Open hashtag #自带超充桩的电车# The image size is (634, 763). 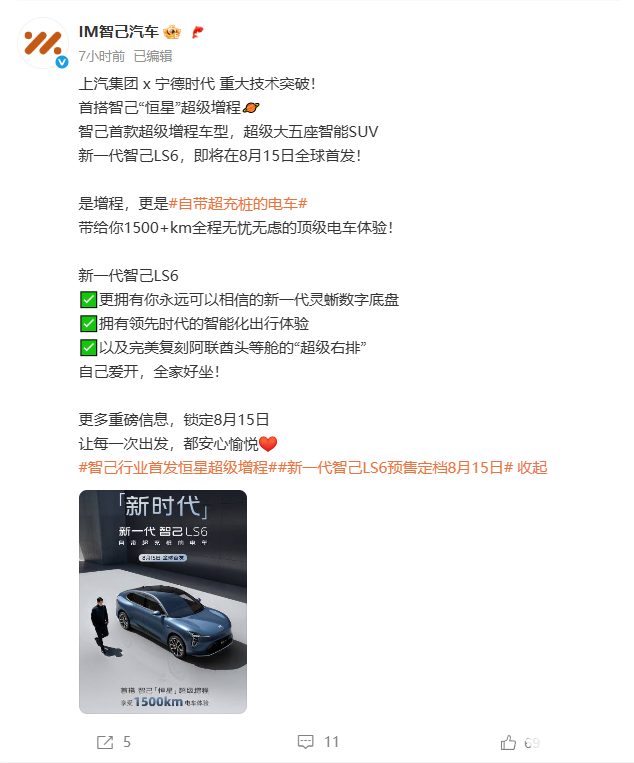click(237, 203)
